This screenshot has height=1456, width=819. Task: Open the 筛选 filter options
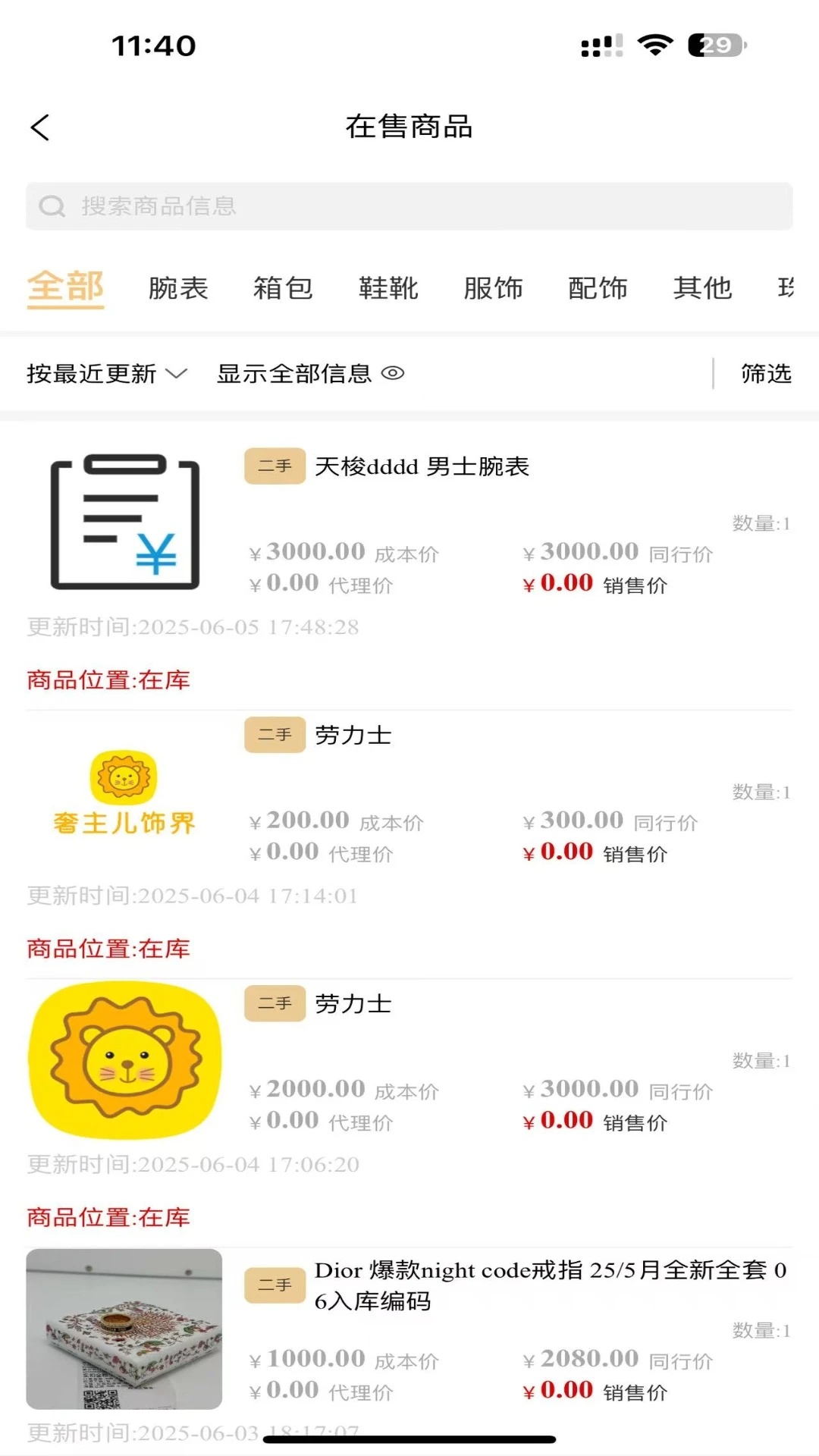coord(767,373)
